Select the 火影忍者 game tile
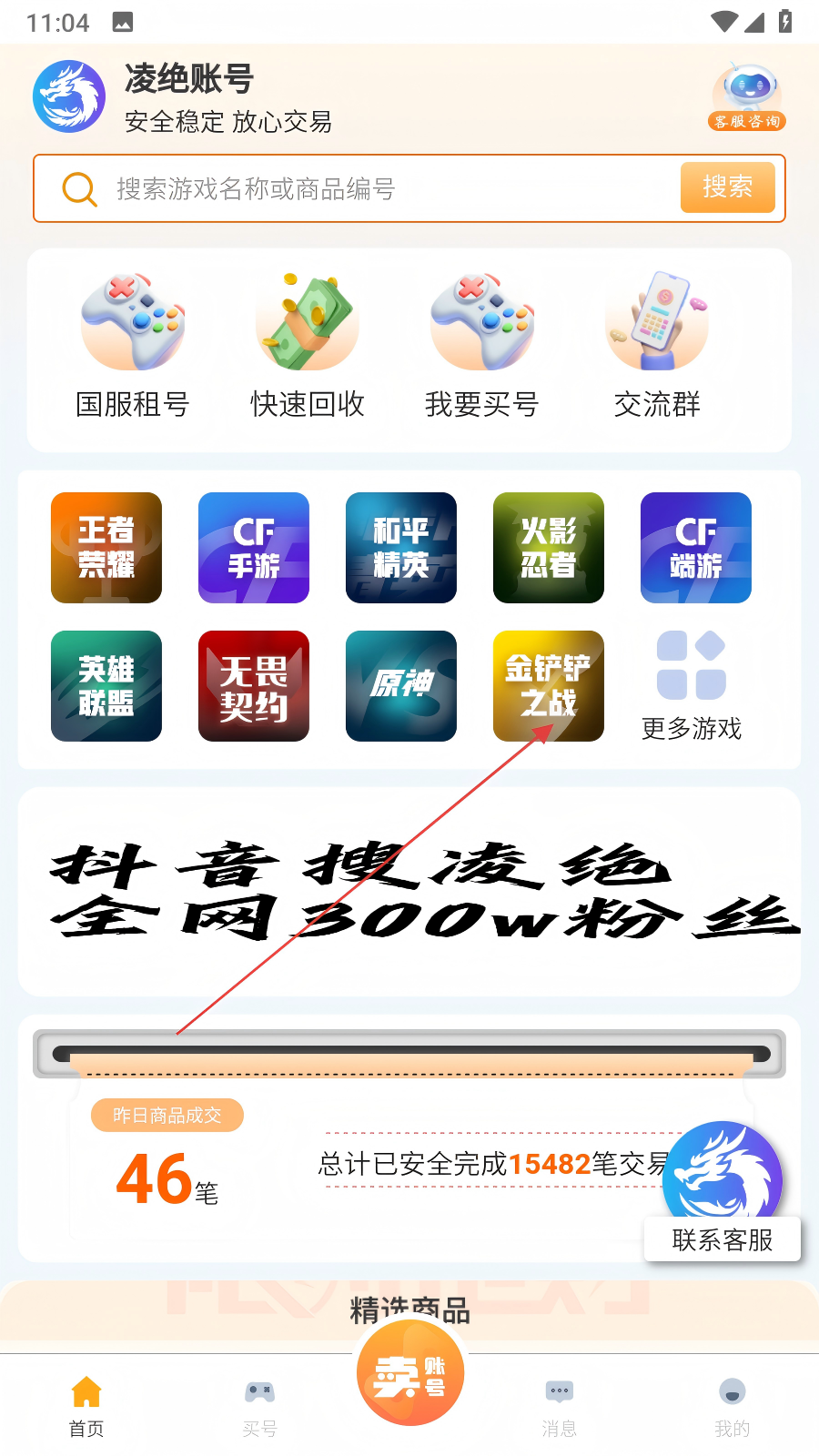Viewport: 819px width, 1456px height. click(549, 548)
